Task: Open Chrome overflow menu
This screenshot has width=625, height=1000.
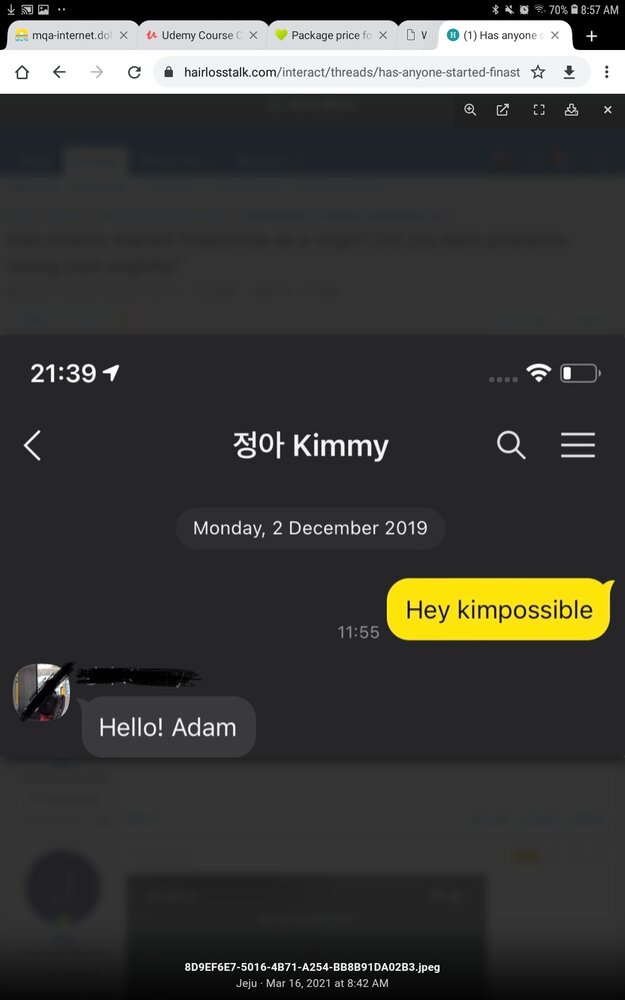Action: point(606,72)
